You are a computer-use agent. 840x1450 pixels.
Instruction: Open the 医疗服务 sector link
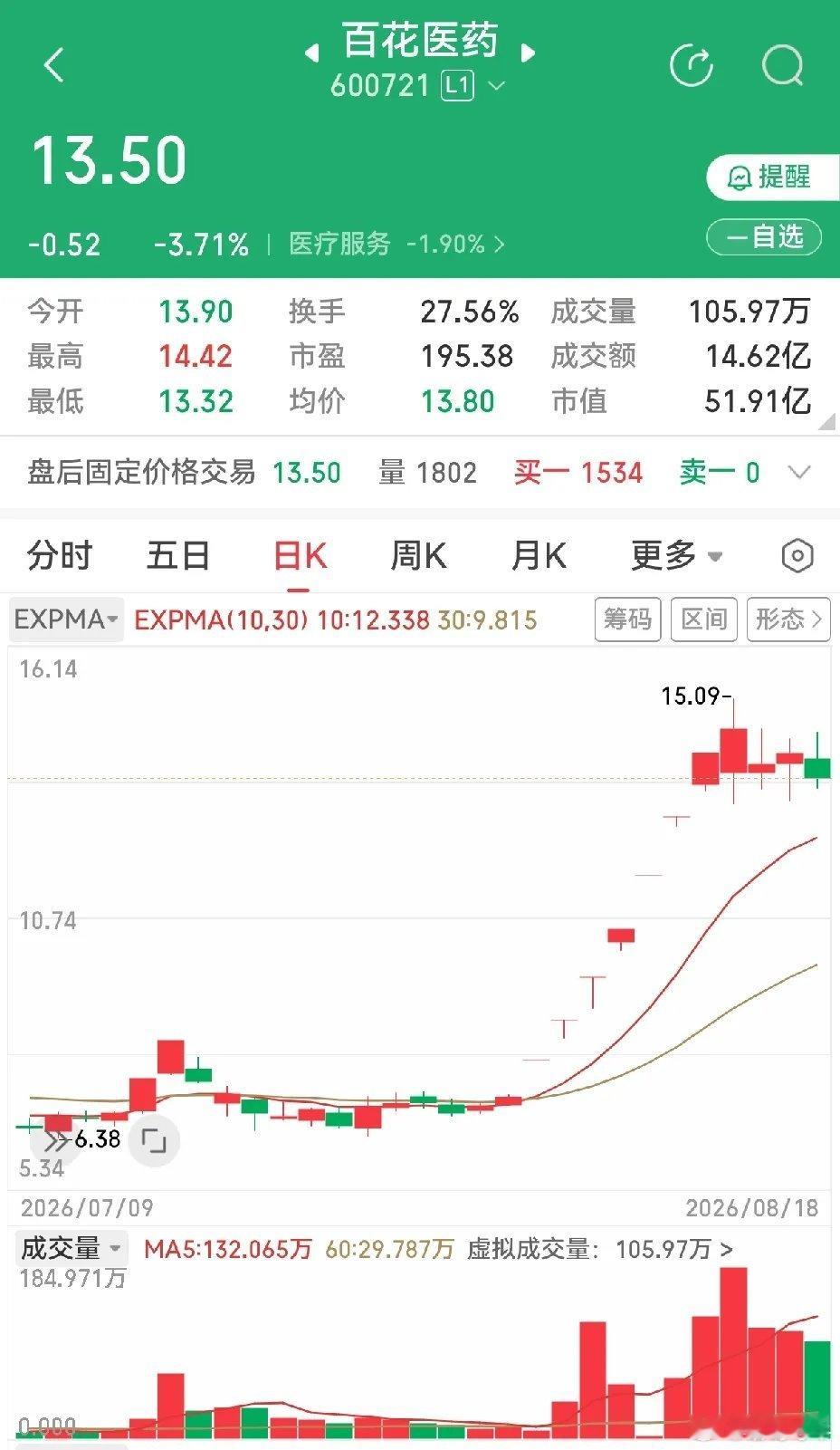coord(396,244)
